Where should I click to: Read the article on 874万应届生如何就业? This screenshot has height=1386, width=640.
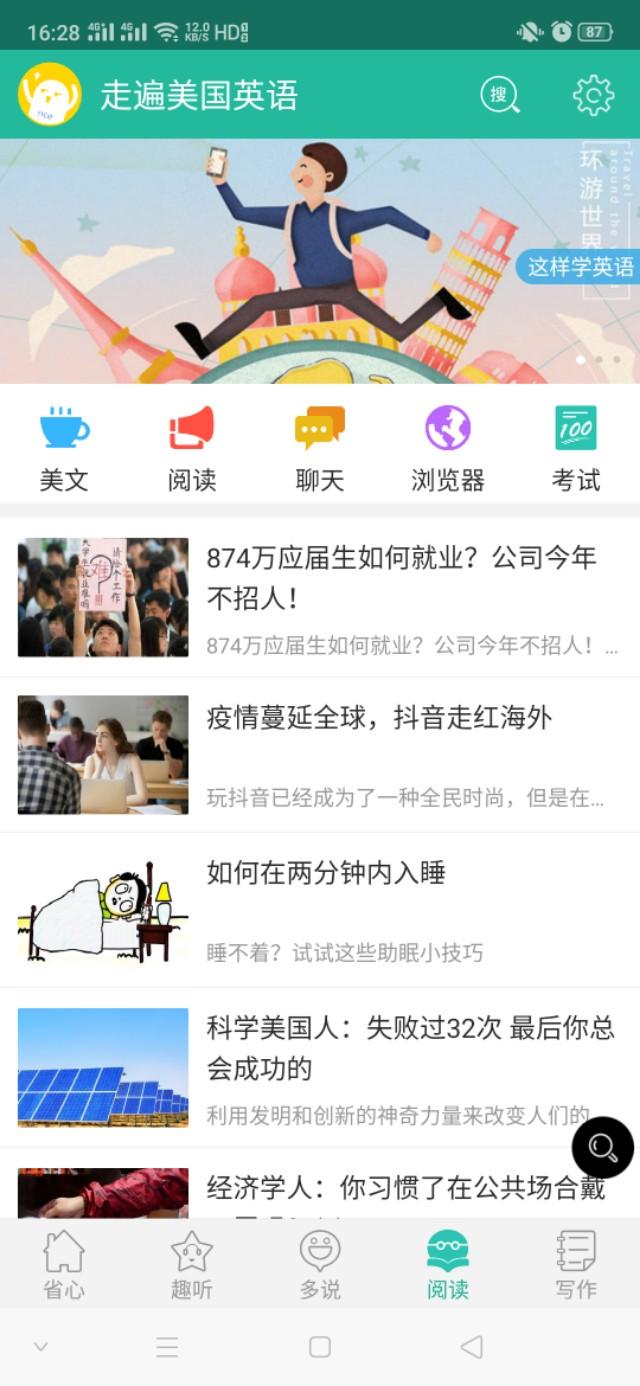[x=320, y=597]
